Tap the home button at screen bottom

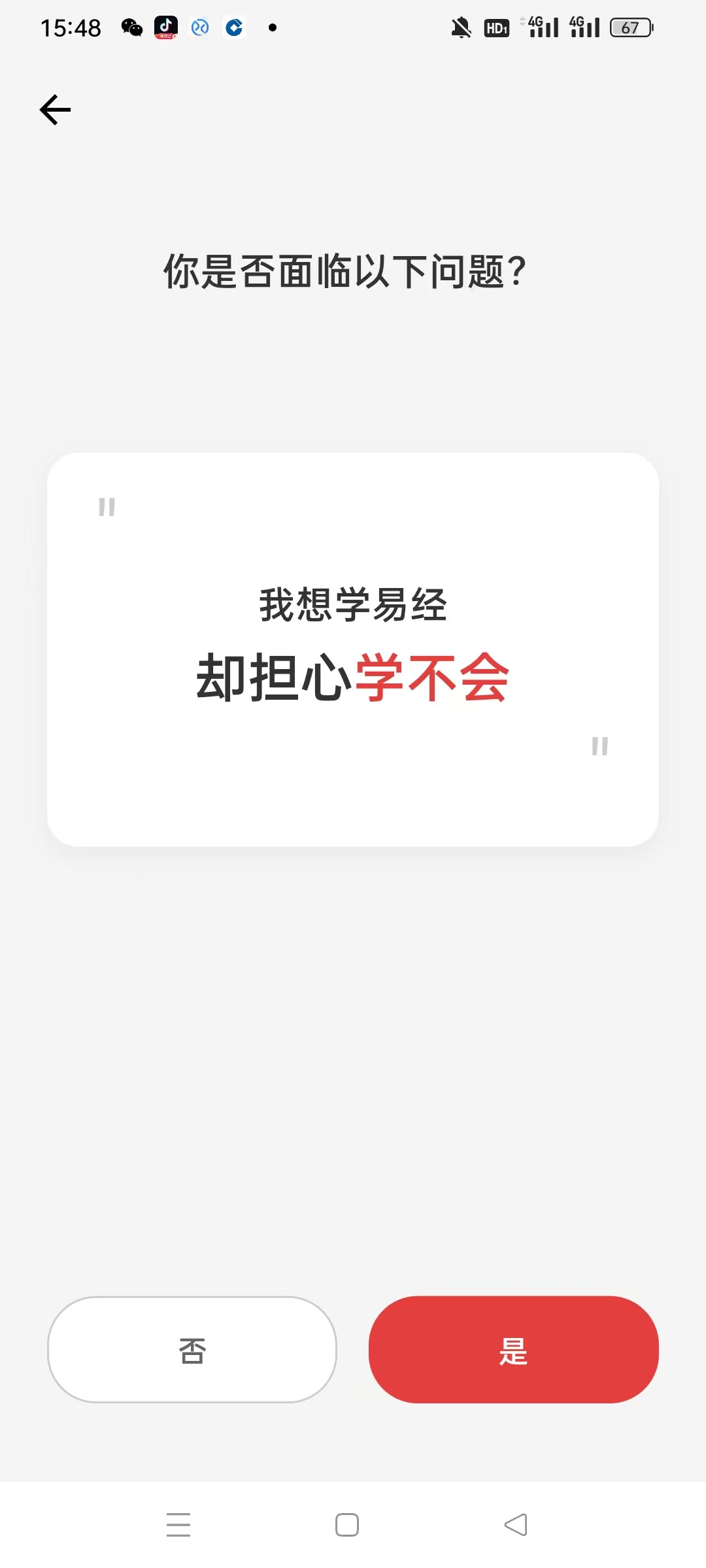click(x=347, y=1526)
